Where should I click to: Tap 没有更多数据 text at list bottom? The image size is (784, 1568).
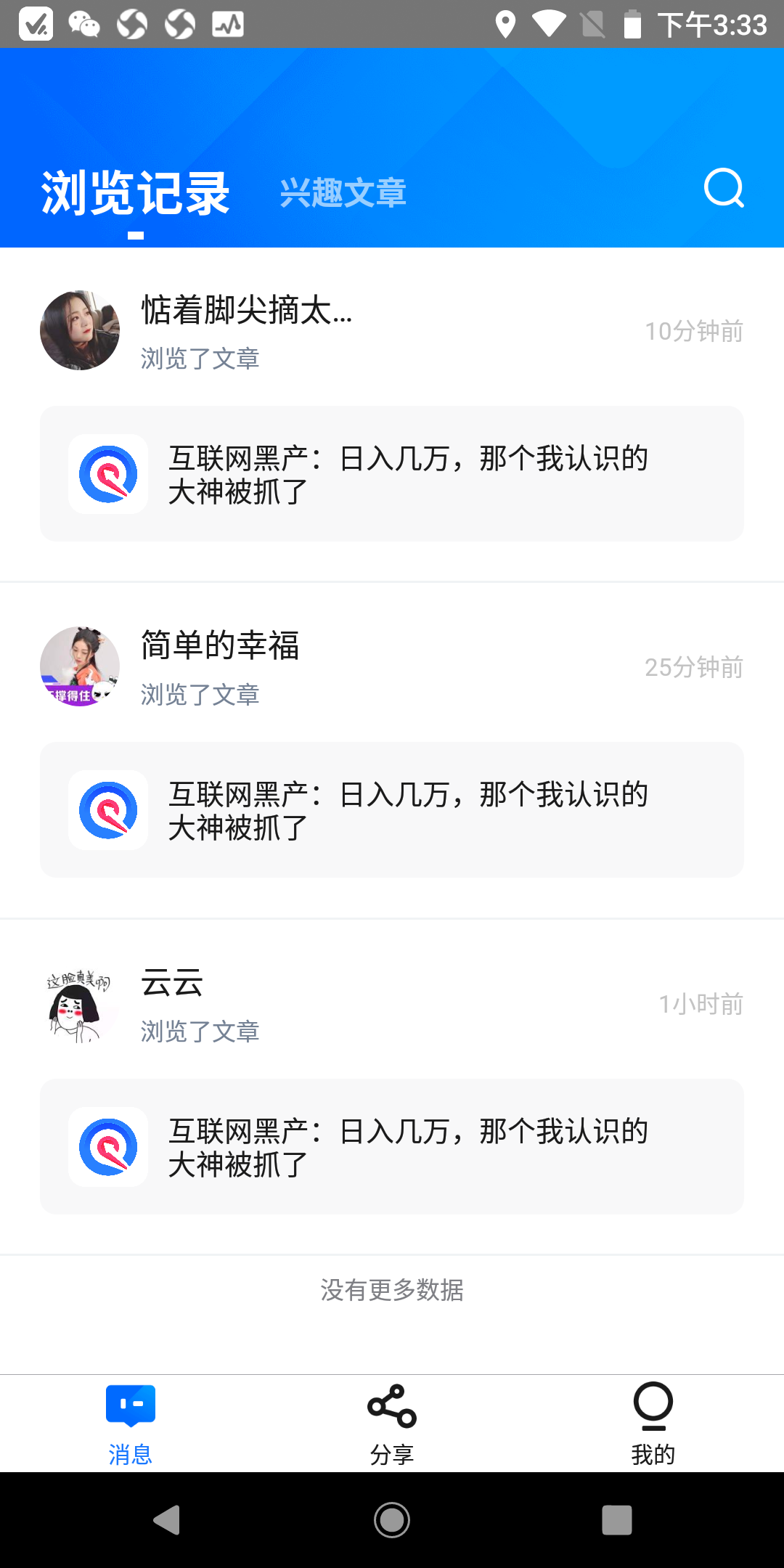(x=391, y=1291)
